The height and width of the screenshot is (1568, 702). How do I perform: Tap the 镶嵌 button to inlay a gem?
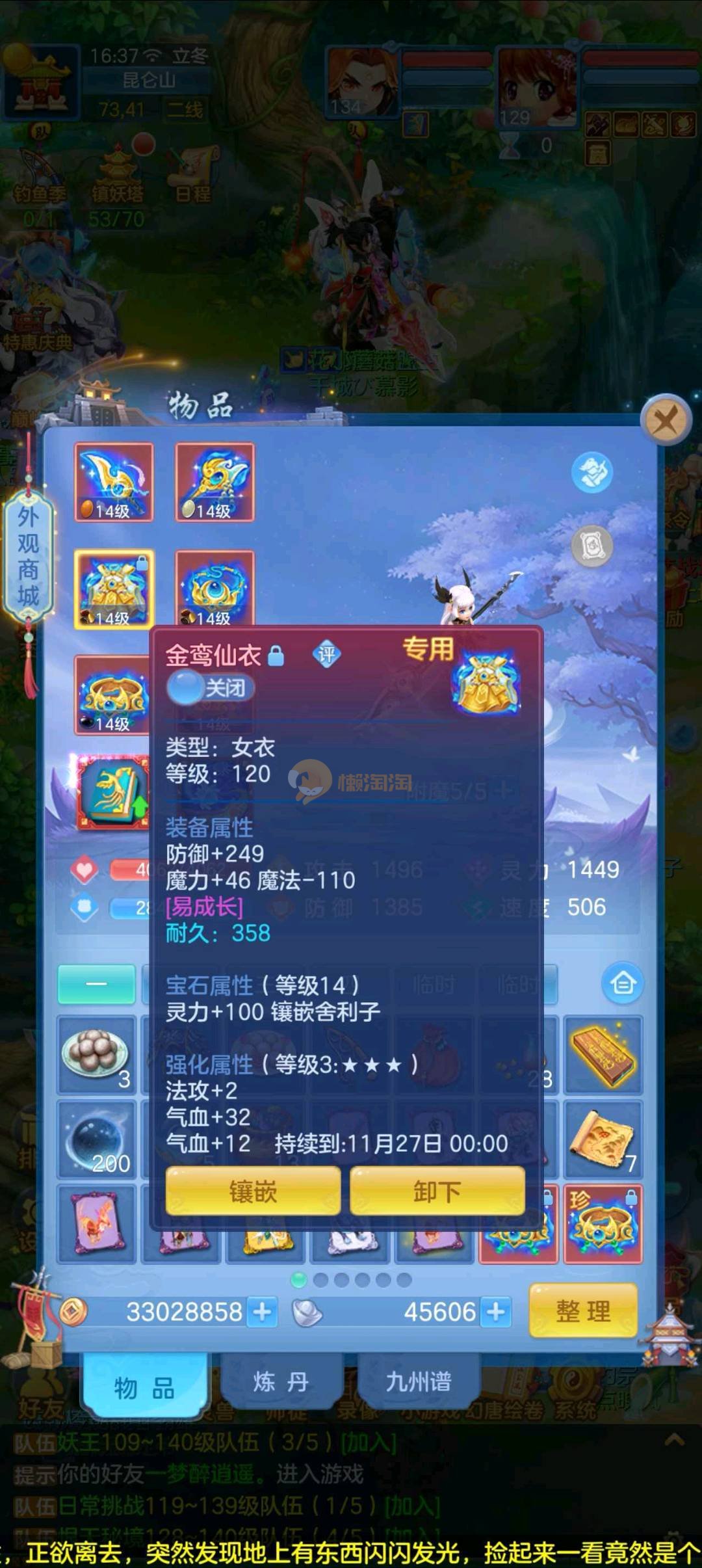(253, 1191)
